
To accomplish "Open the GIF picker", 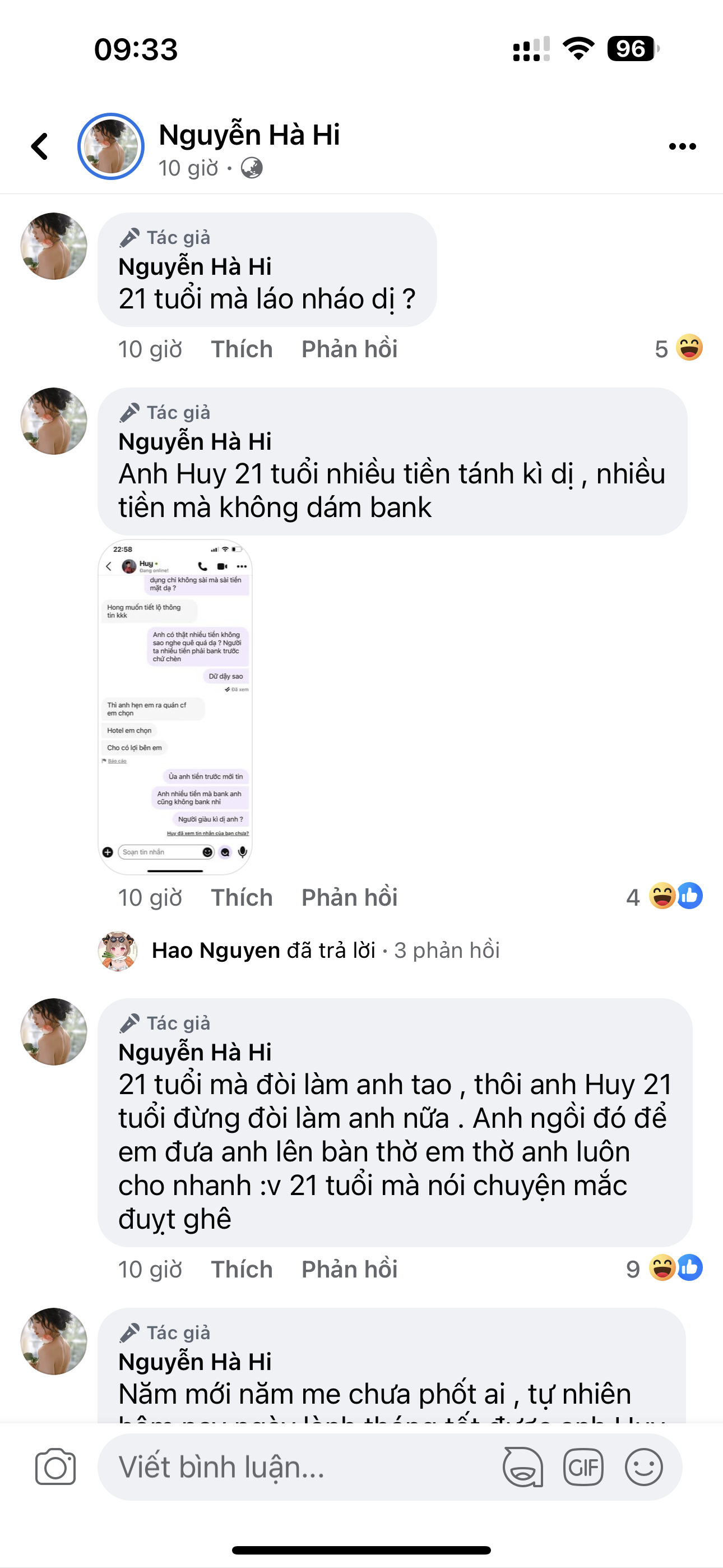I will (x=583, y=1468).
